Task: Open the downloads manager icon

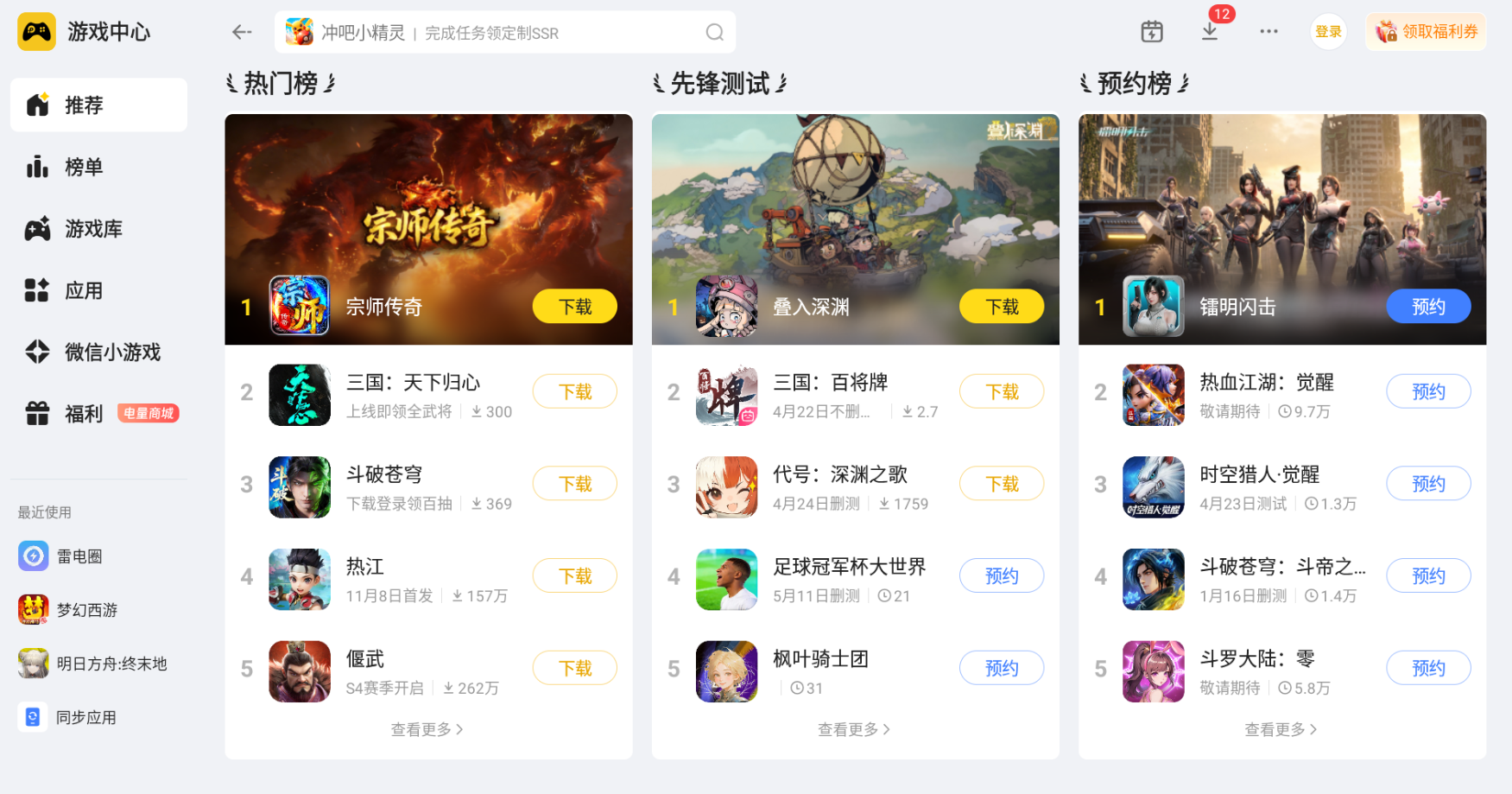Action: click(x=1210, y=32)
